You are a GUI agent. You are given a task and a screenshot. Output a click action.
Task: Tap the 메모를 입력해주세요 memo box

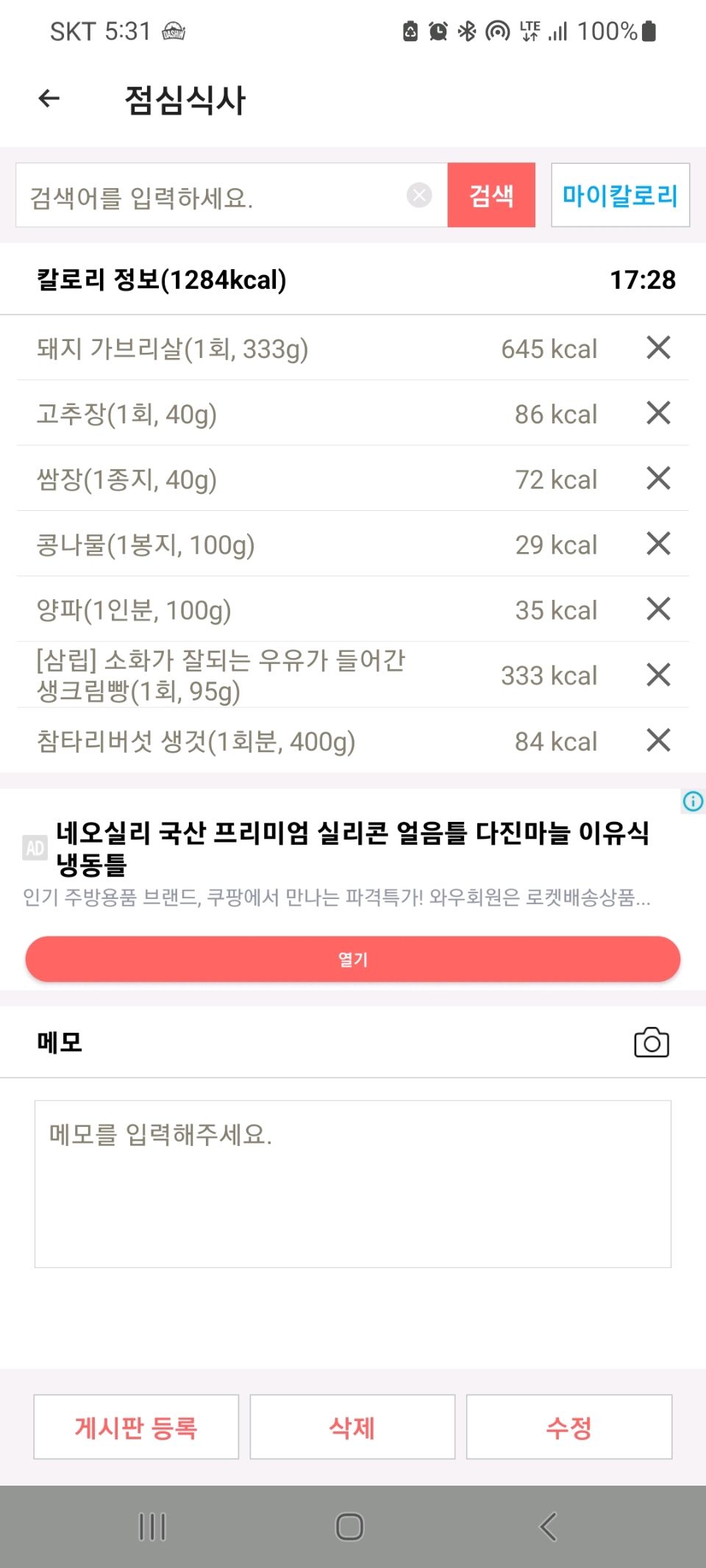pos(353,1184)
